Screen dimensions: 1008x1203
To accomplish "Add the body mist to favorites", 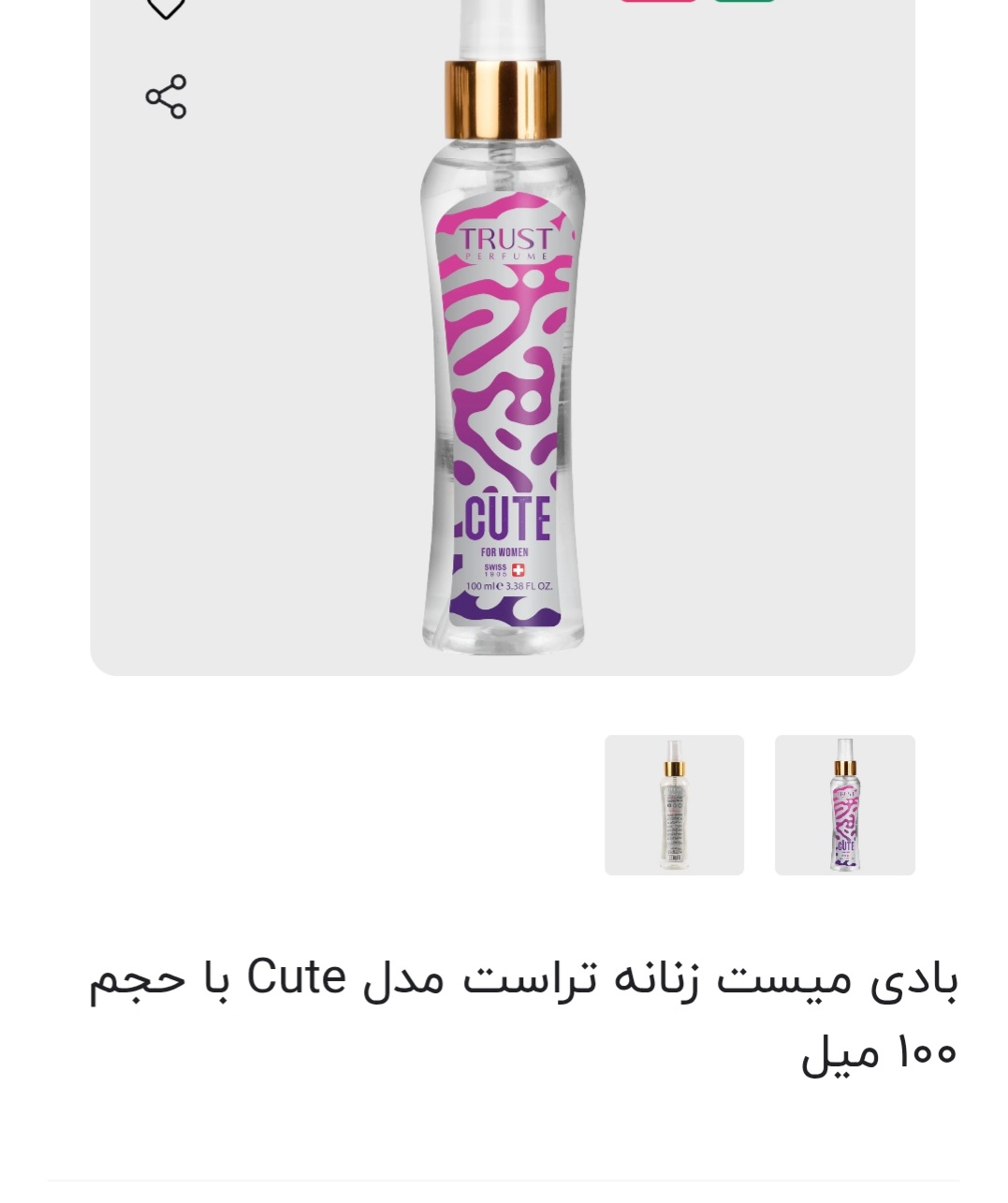I will pos(166,7).
